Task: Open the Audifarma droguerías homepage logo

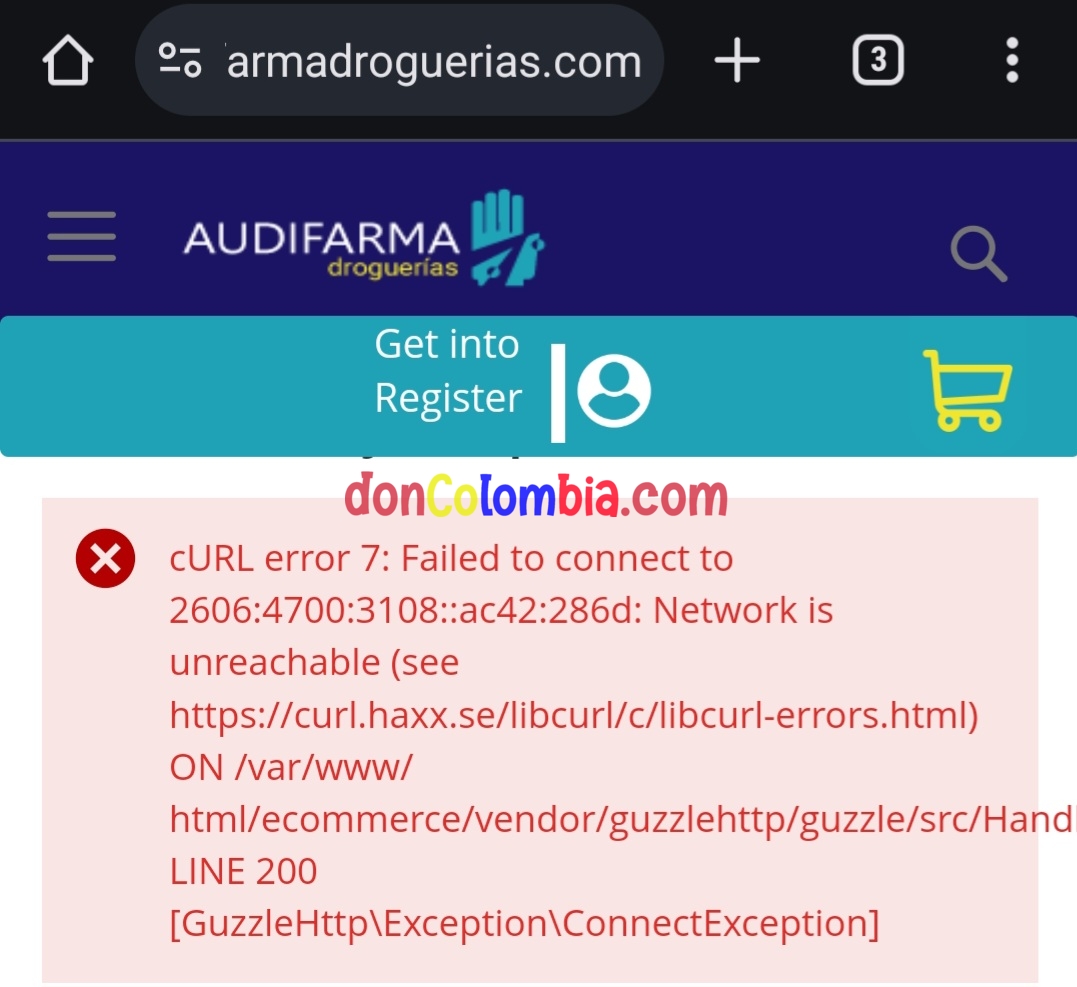Action: pos(364,237)
